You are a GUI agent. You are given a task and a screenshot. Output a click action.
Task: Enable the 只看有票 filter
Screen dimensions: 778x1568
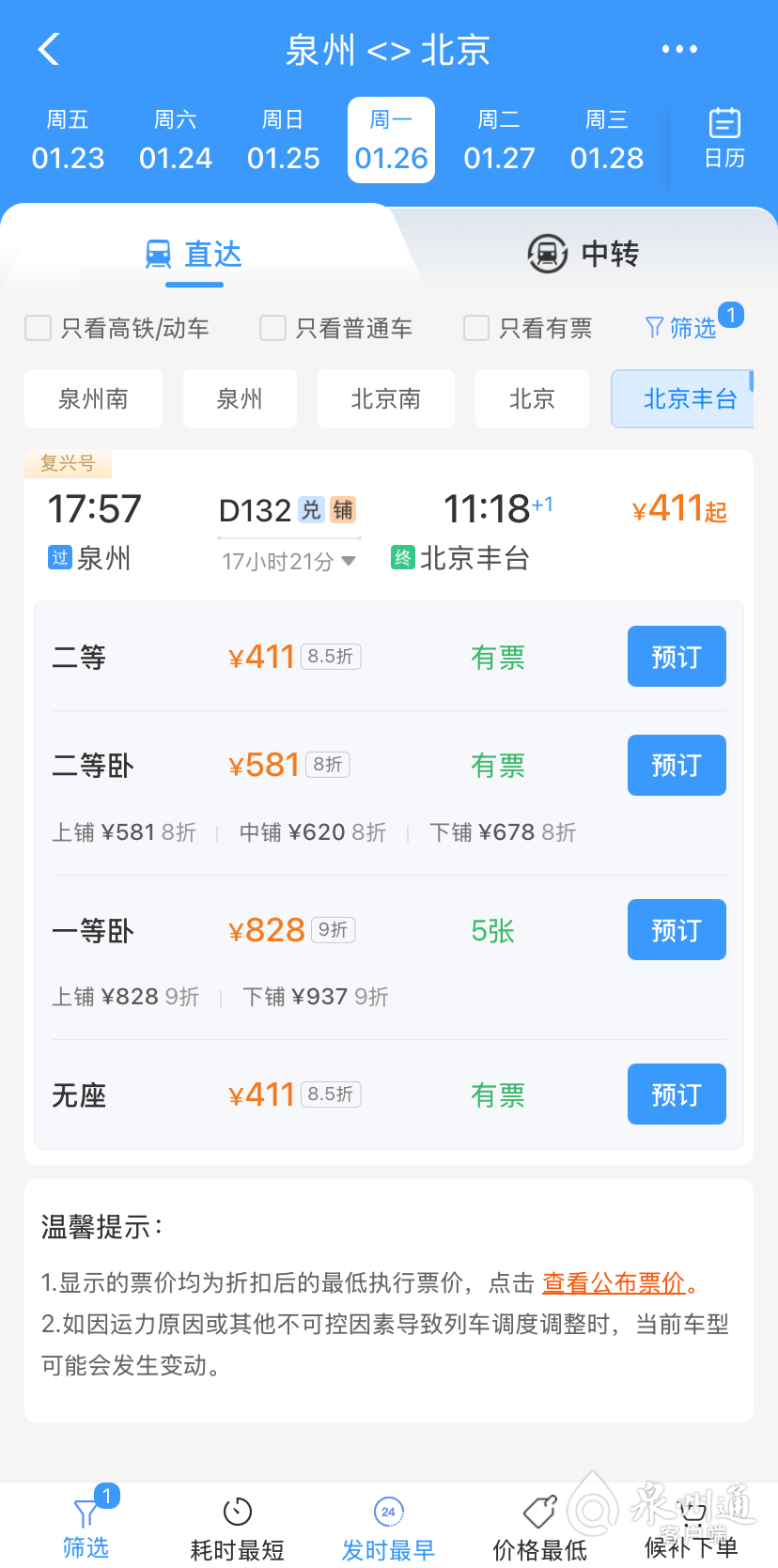475,328
